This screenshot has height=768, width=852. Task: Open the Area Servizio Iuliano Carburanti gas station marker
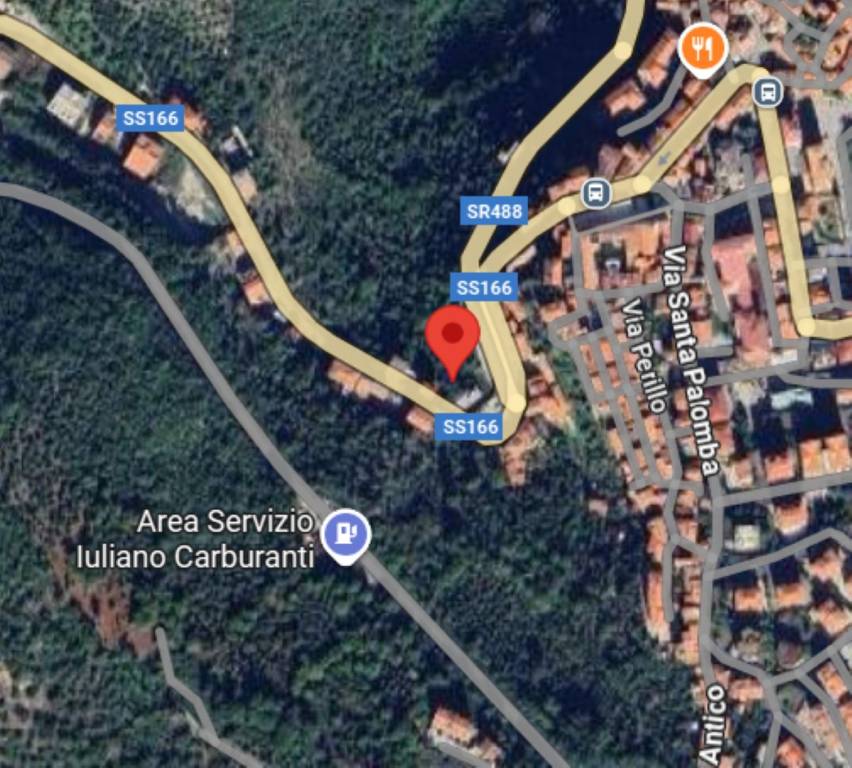(x=346, y=533)
